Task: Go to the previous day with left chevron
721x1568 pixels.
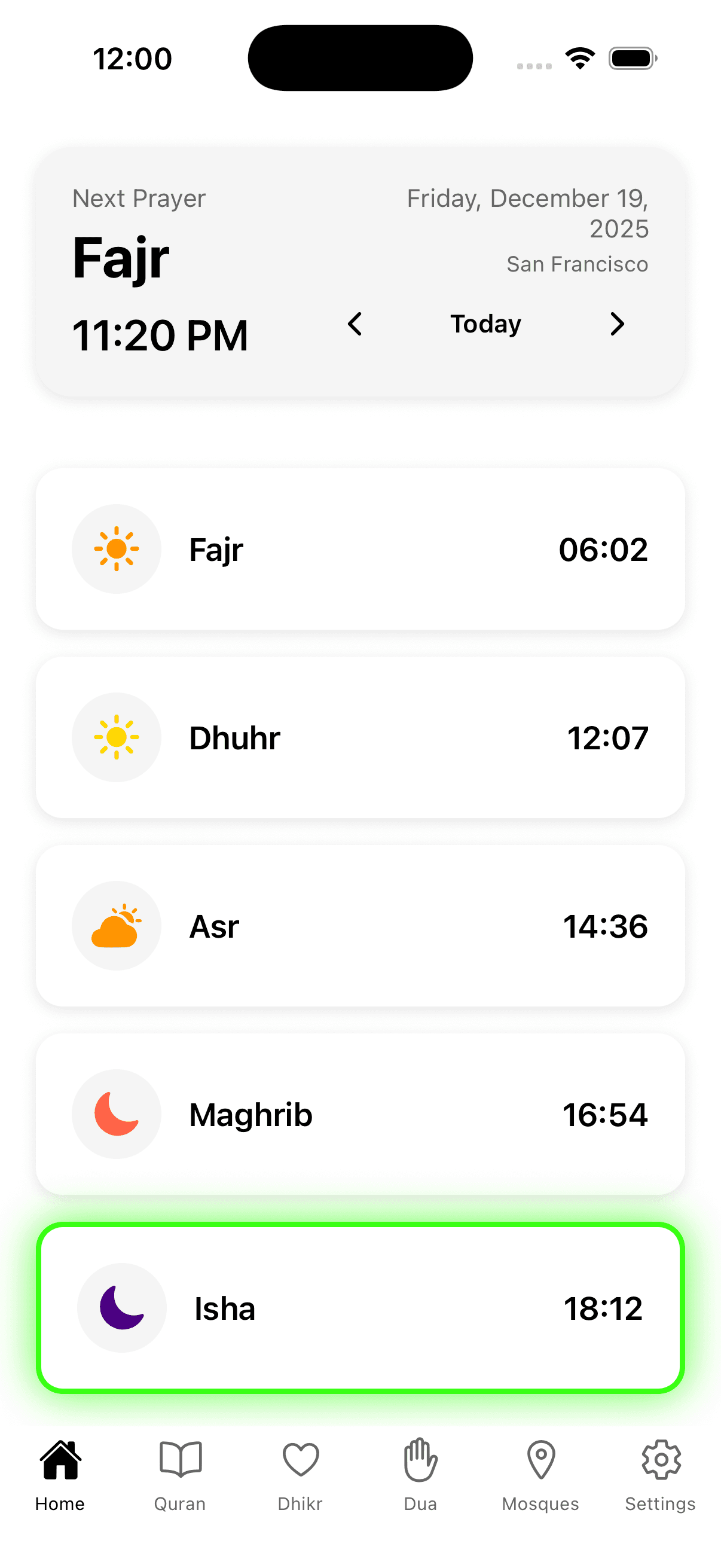Action: (355, 325)
